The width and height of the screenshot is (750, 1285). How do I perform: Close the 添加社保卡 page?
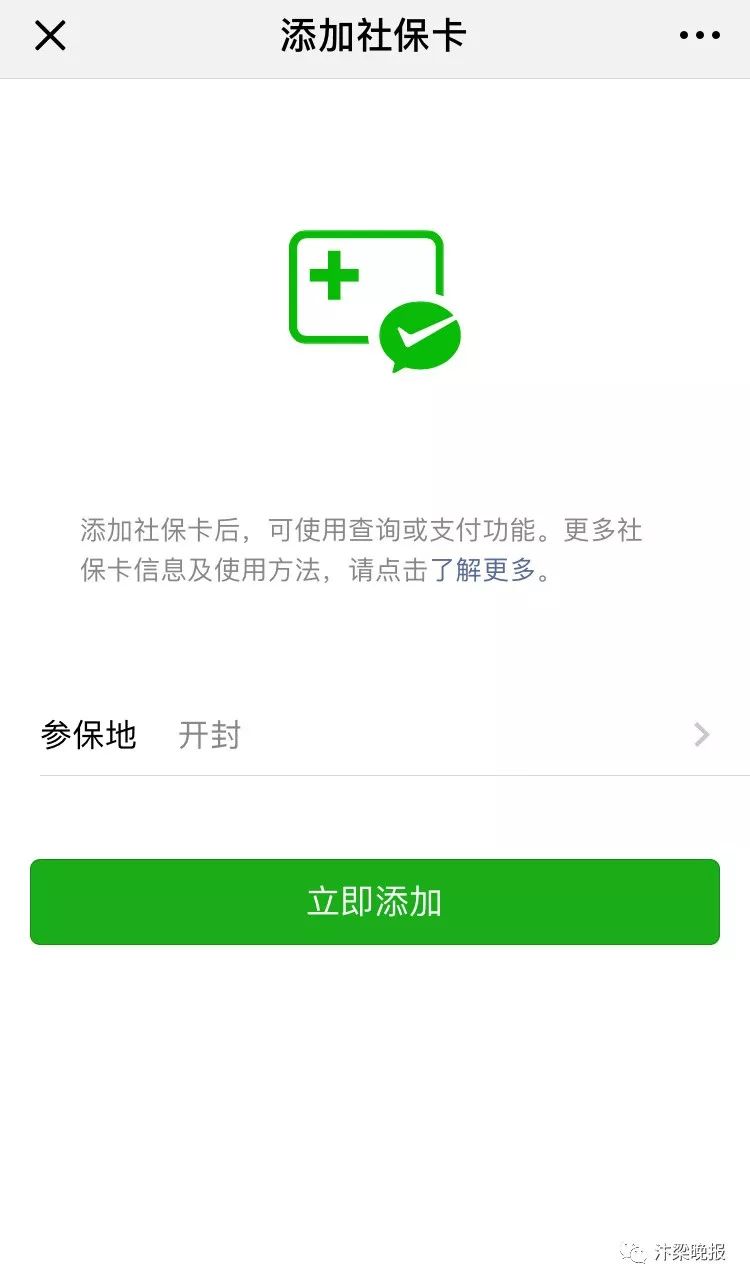[50, 36]
